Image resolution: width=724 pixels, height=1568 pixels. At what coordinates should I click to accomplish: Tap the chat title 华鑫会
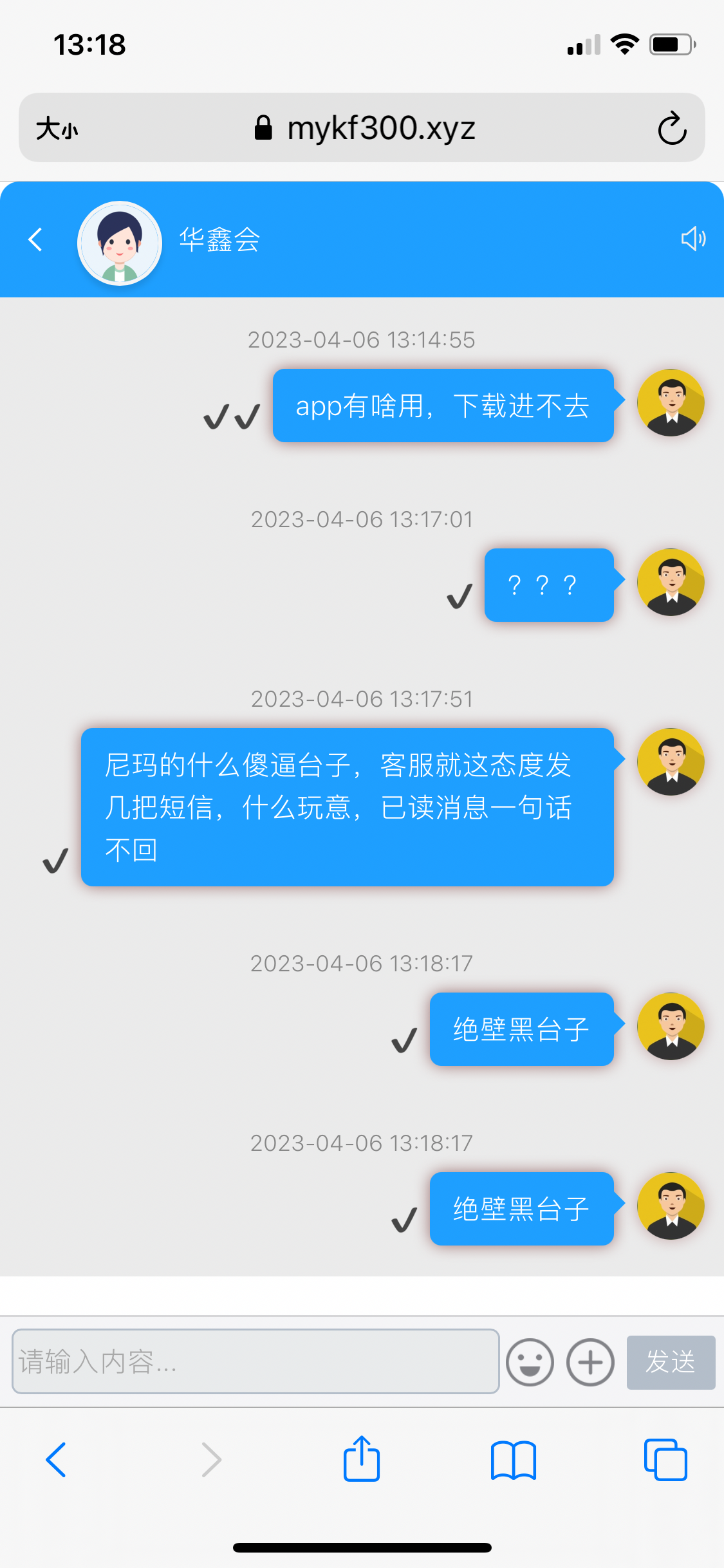pyautogui.click(x=218, y=241)
